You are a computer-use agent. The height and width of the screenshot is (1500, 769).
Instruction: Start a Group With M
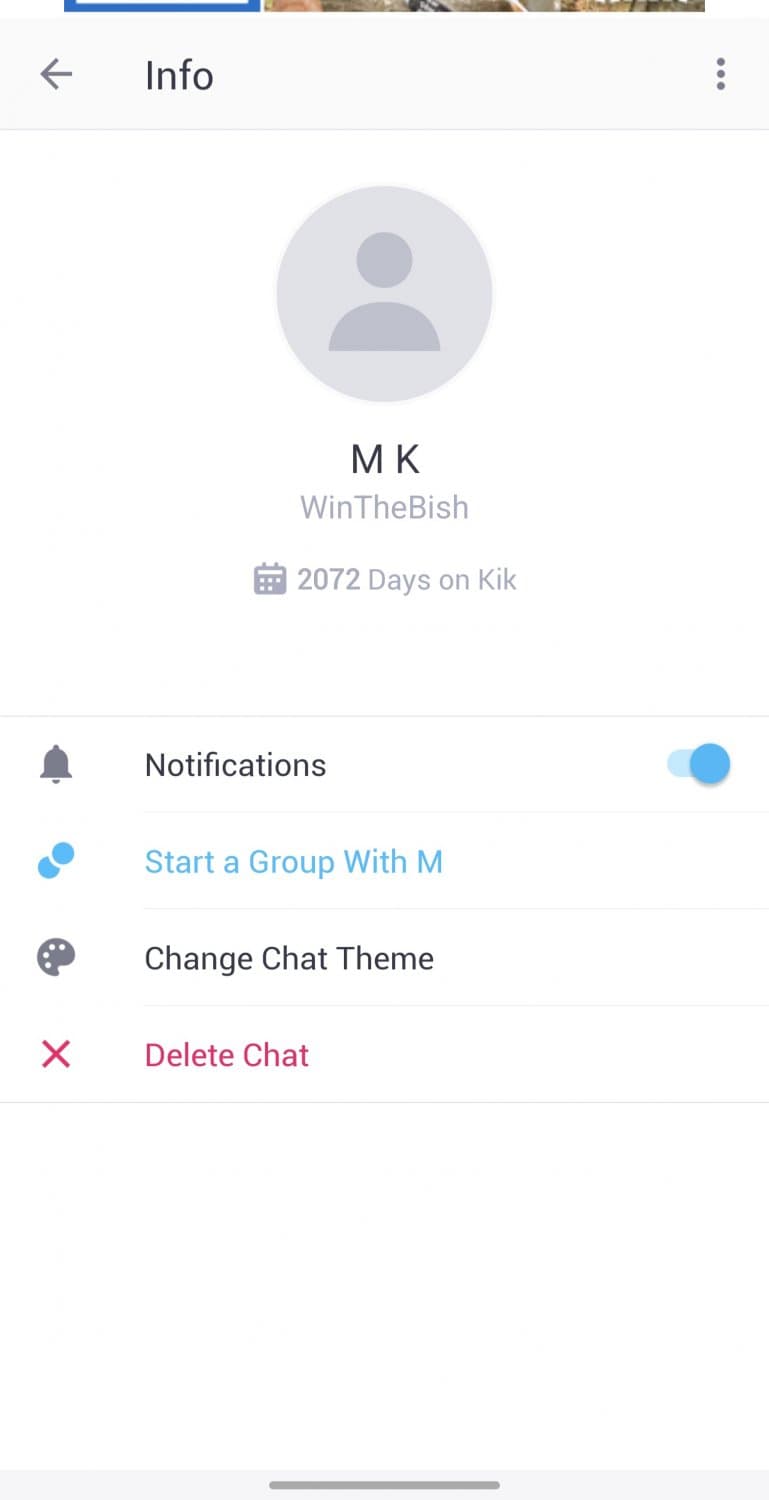pos(293,860)
